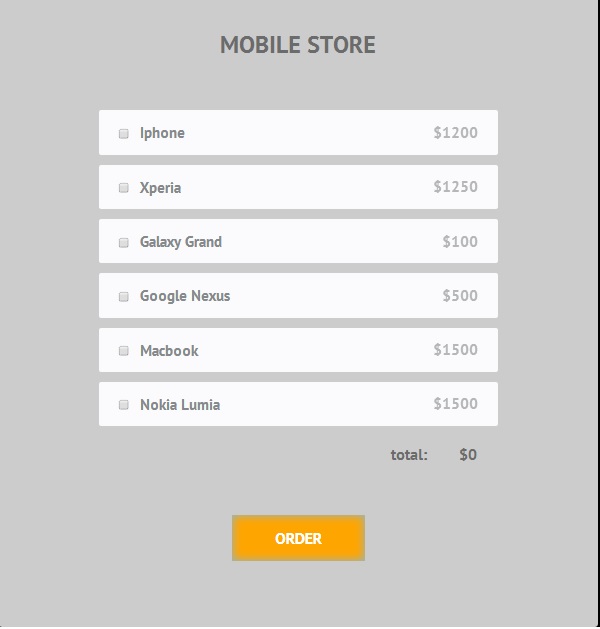Tap the orange Order button

298,538
